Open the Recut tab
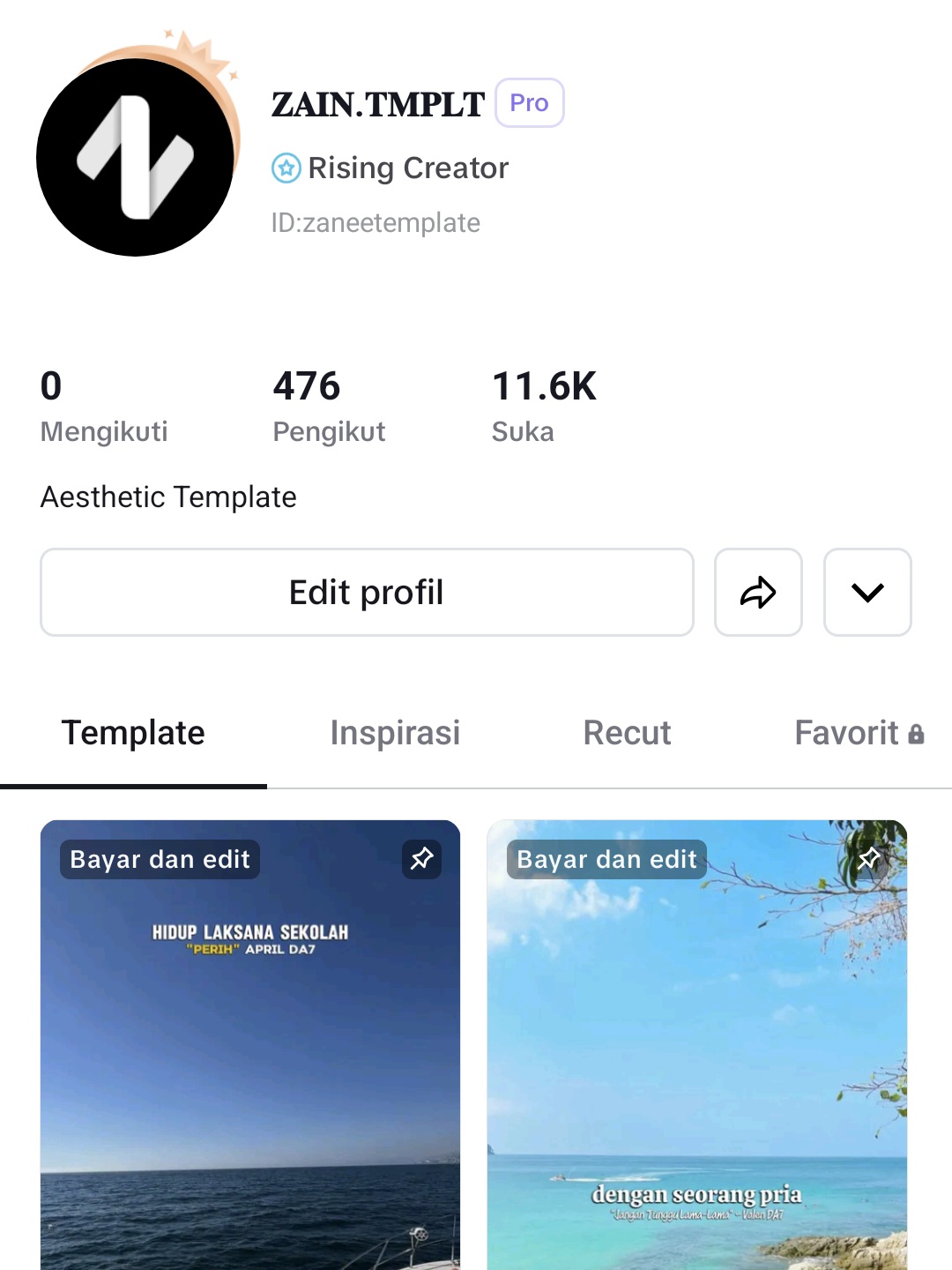This screenshot has height=1270, width=952. click(x=627, y=733)
